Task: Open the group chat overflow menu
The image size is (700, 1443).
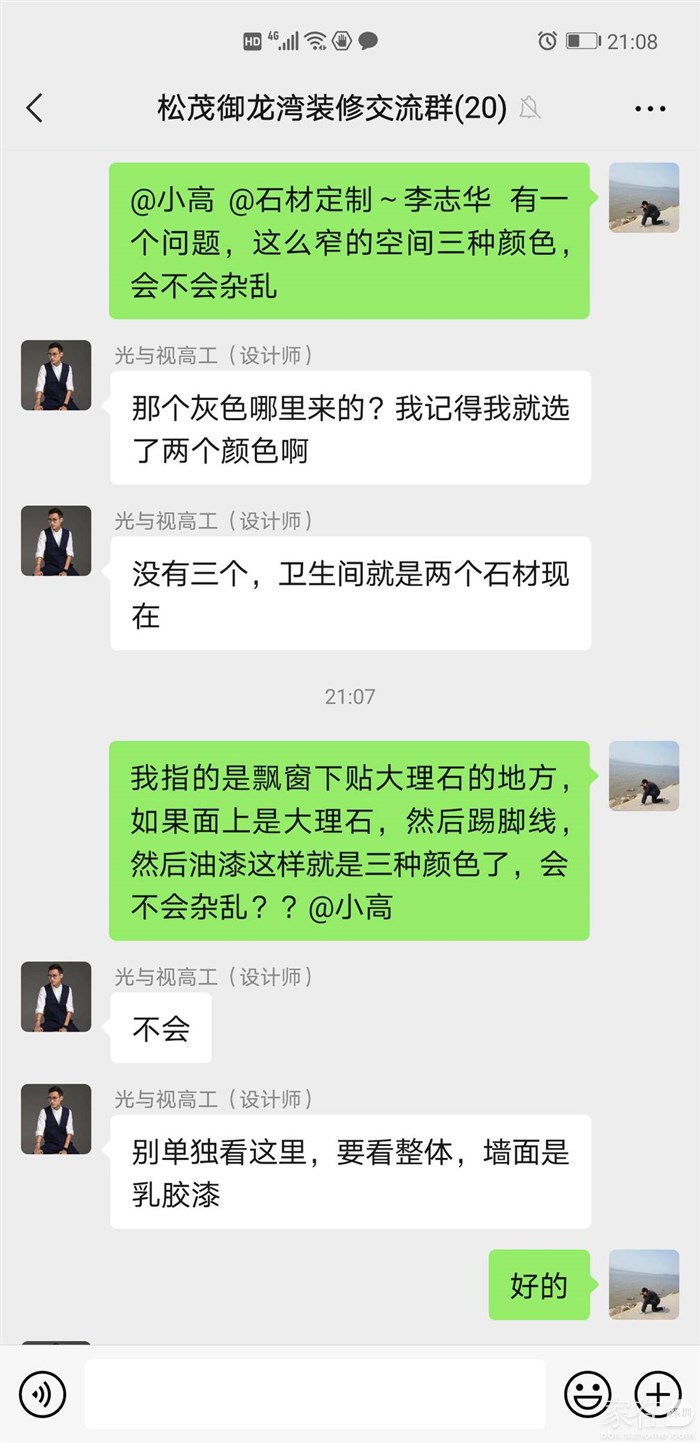Action: [650, 109]
